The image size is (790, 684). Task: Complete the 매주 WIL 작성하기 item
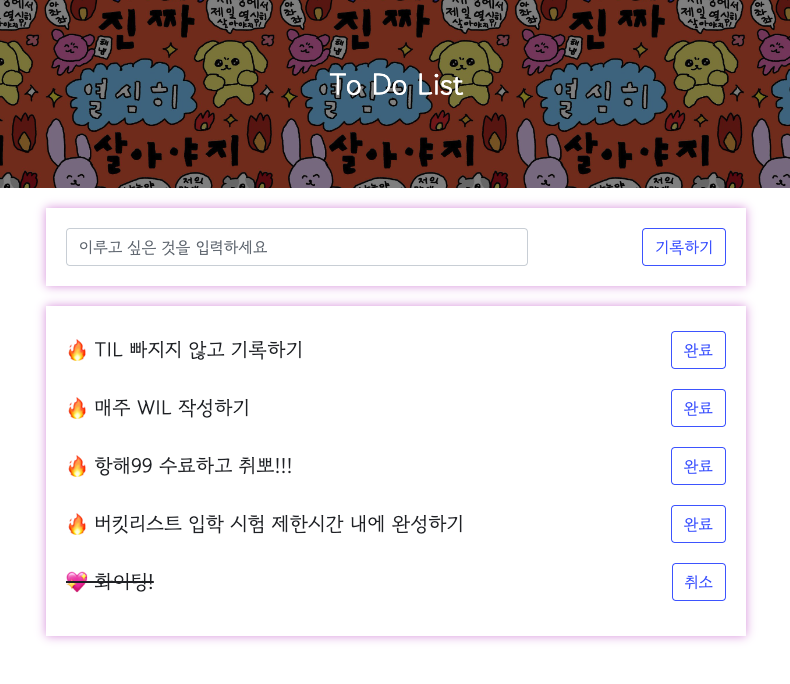click(697, 408)
